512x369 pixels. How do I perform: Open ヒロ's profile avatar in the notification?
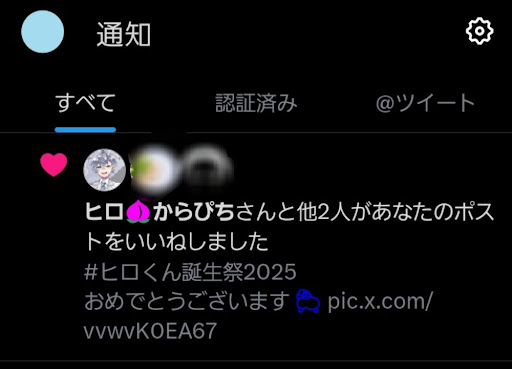coord(104,170)
